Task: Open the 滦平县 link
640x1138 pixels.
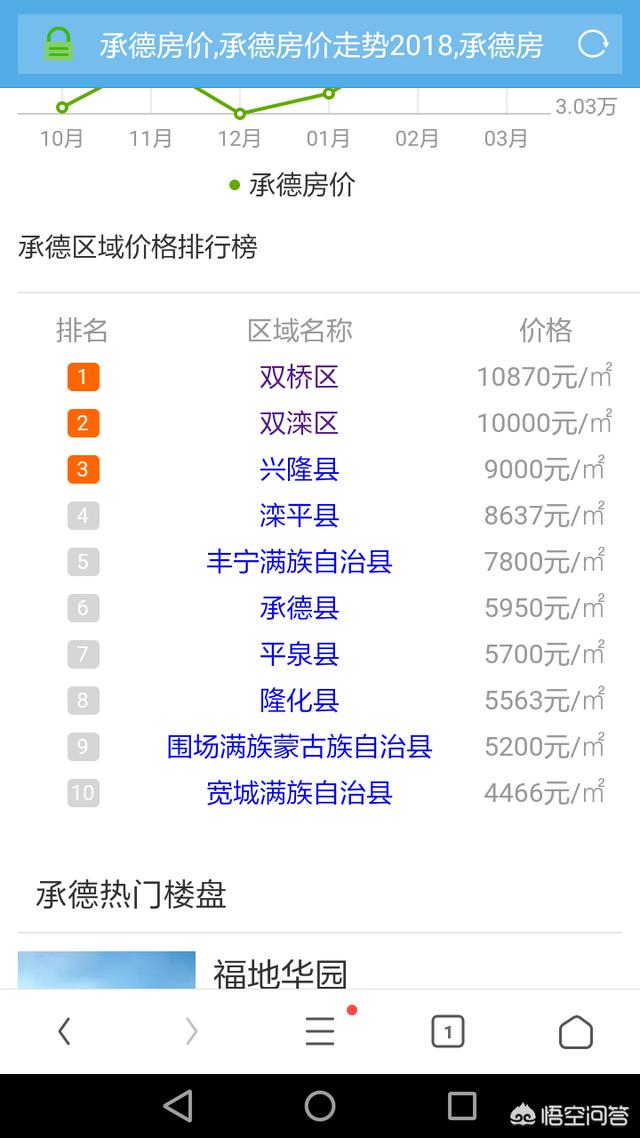Action: click(299, 516)
